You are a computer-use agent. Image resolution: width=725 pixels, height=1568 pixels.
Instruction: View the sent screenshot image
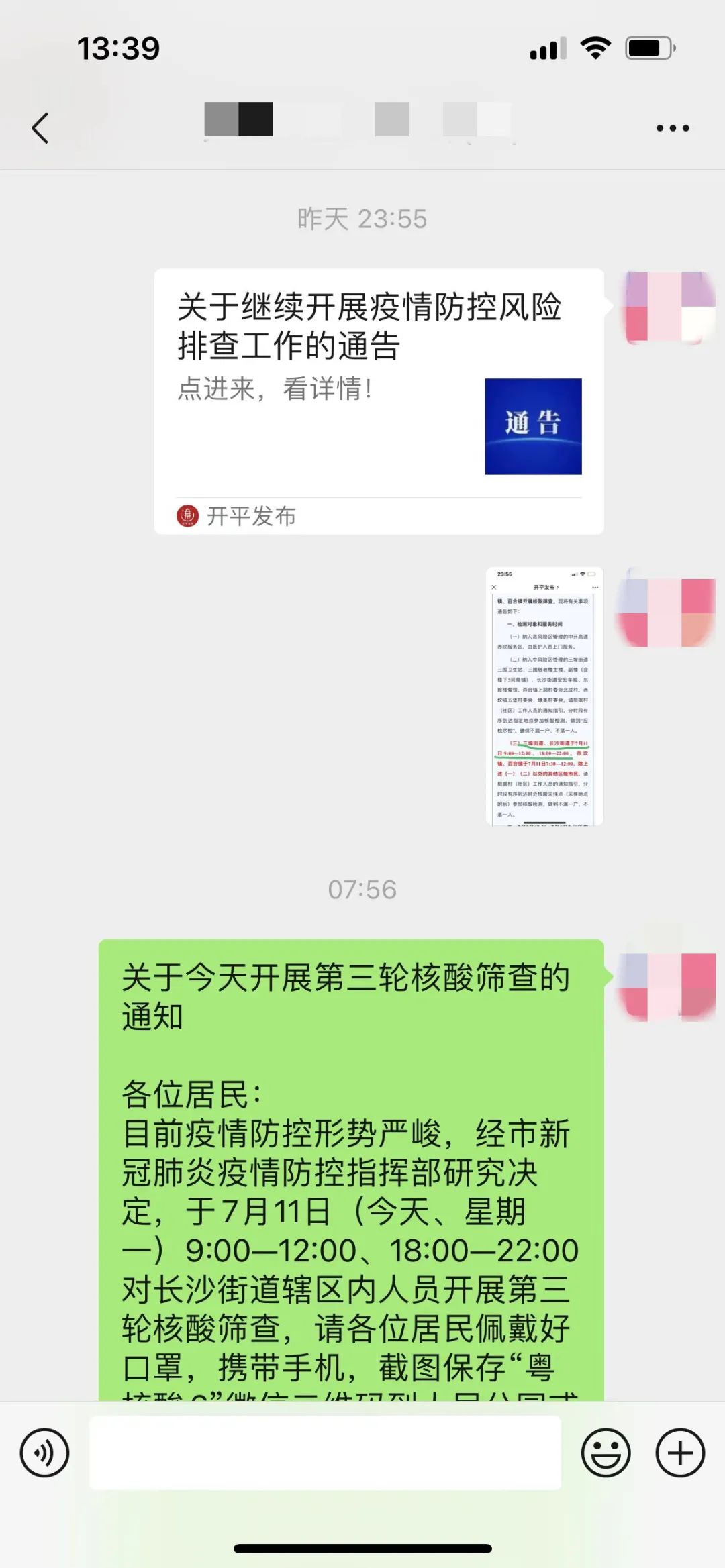544,696
